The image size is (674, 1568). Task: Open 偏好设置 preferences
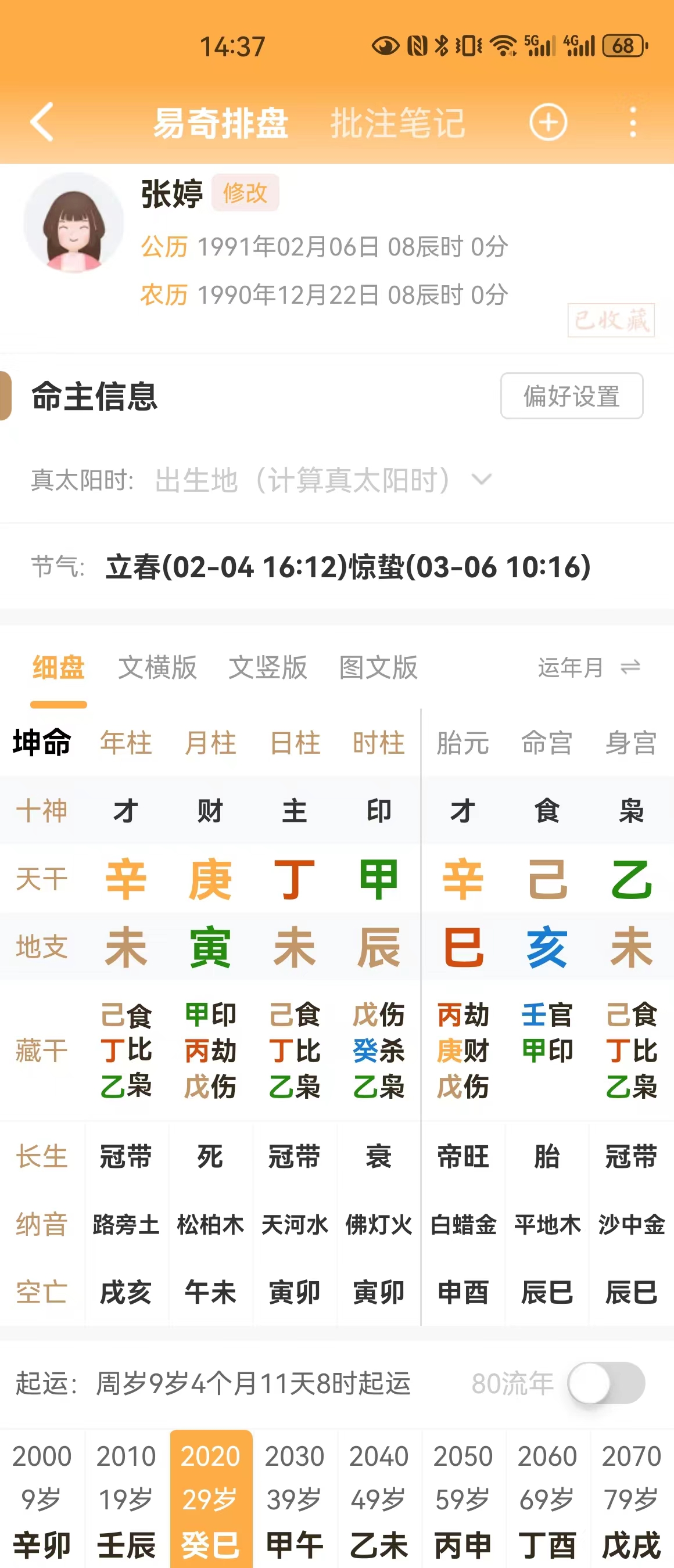pos(571,396)
